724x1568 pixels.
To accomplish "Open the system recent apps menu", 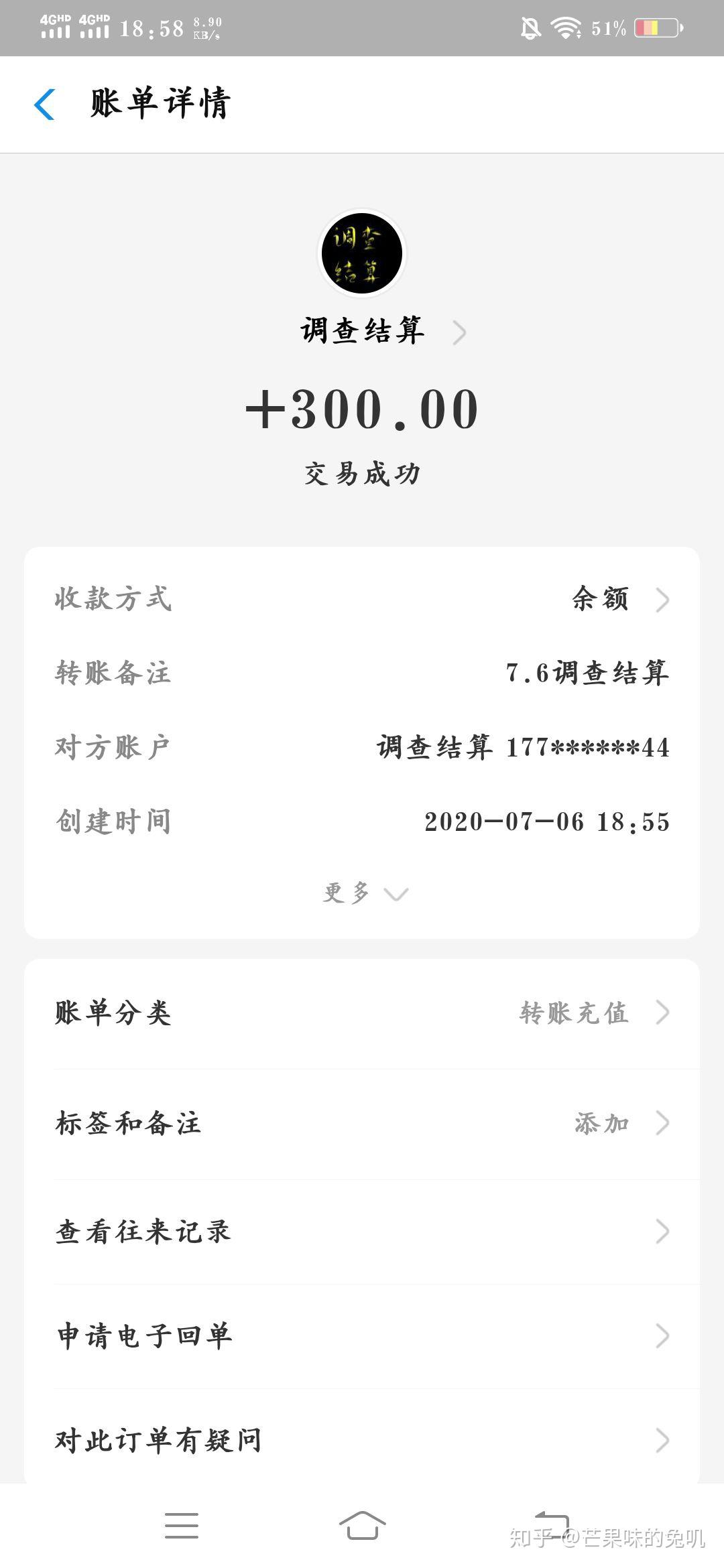I will [x=182, y=1526].
